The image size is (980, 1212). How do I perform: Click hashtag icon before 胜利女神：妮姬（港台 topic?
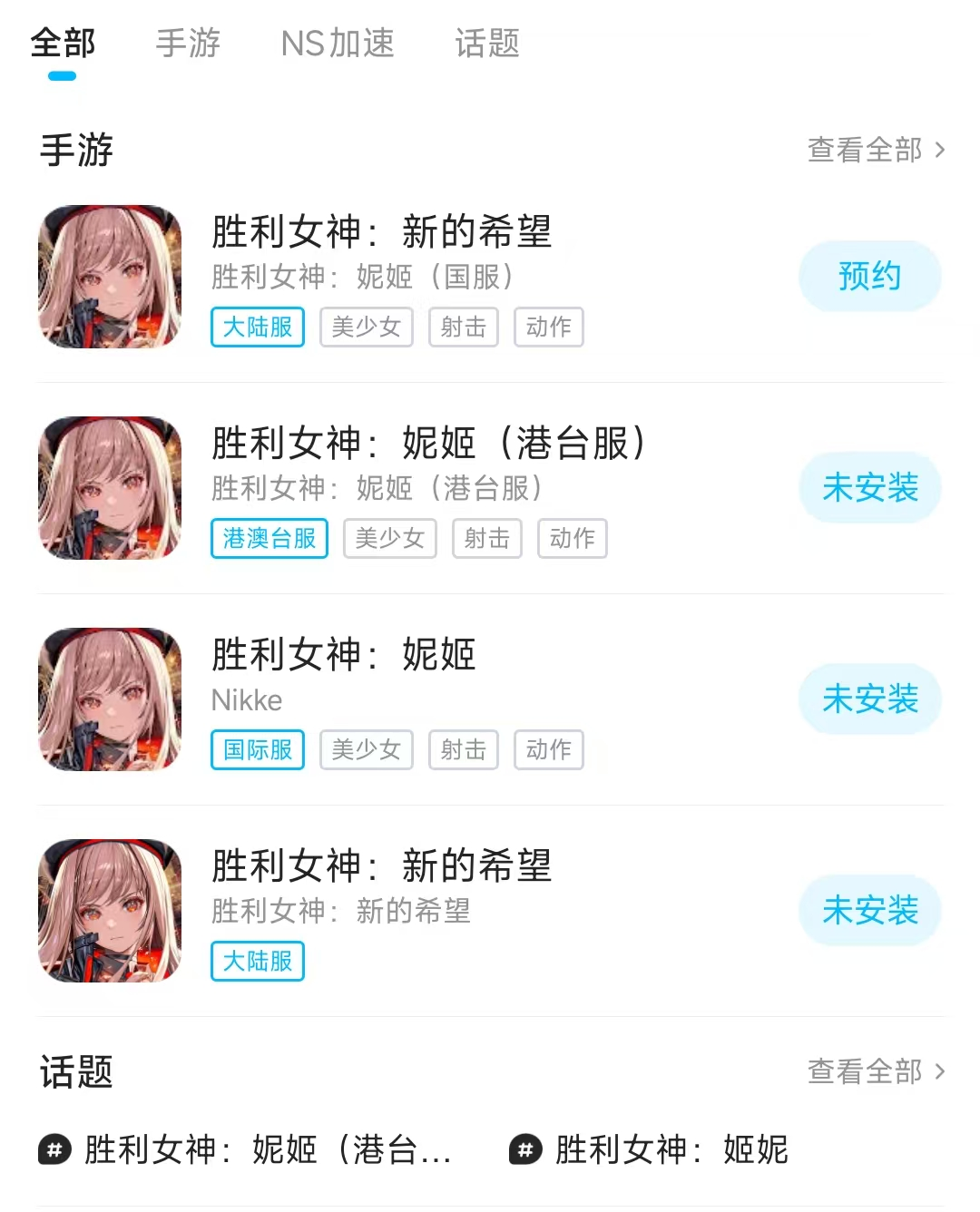54,1150
